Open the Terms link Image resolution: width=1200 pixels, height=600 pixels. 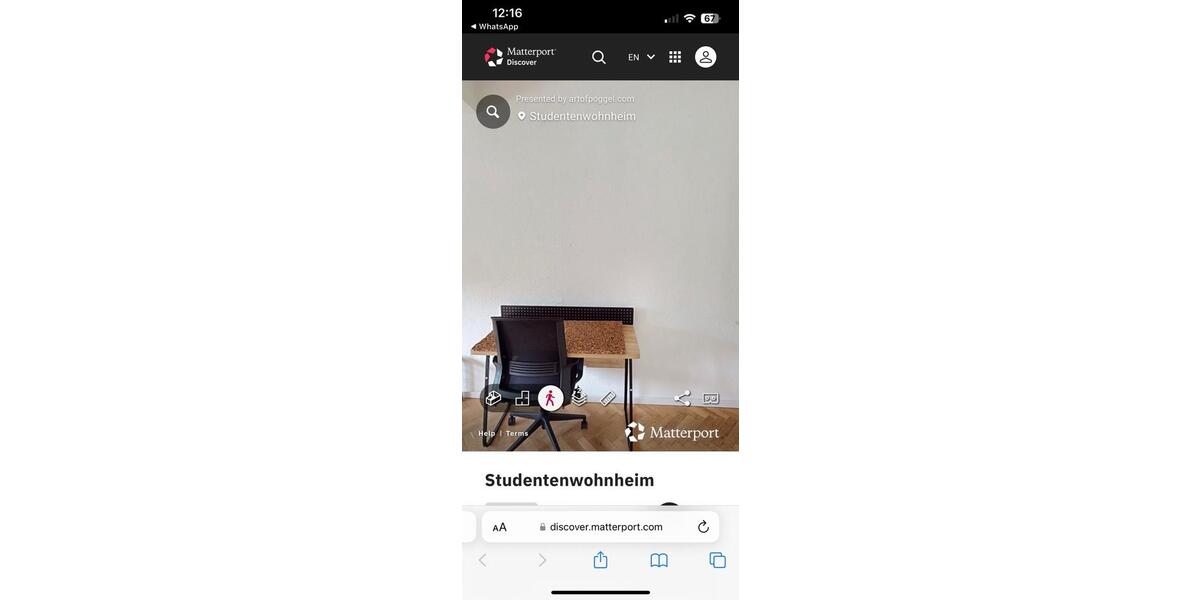click(517, 434)
